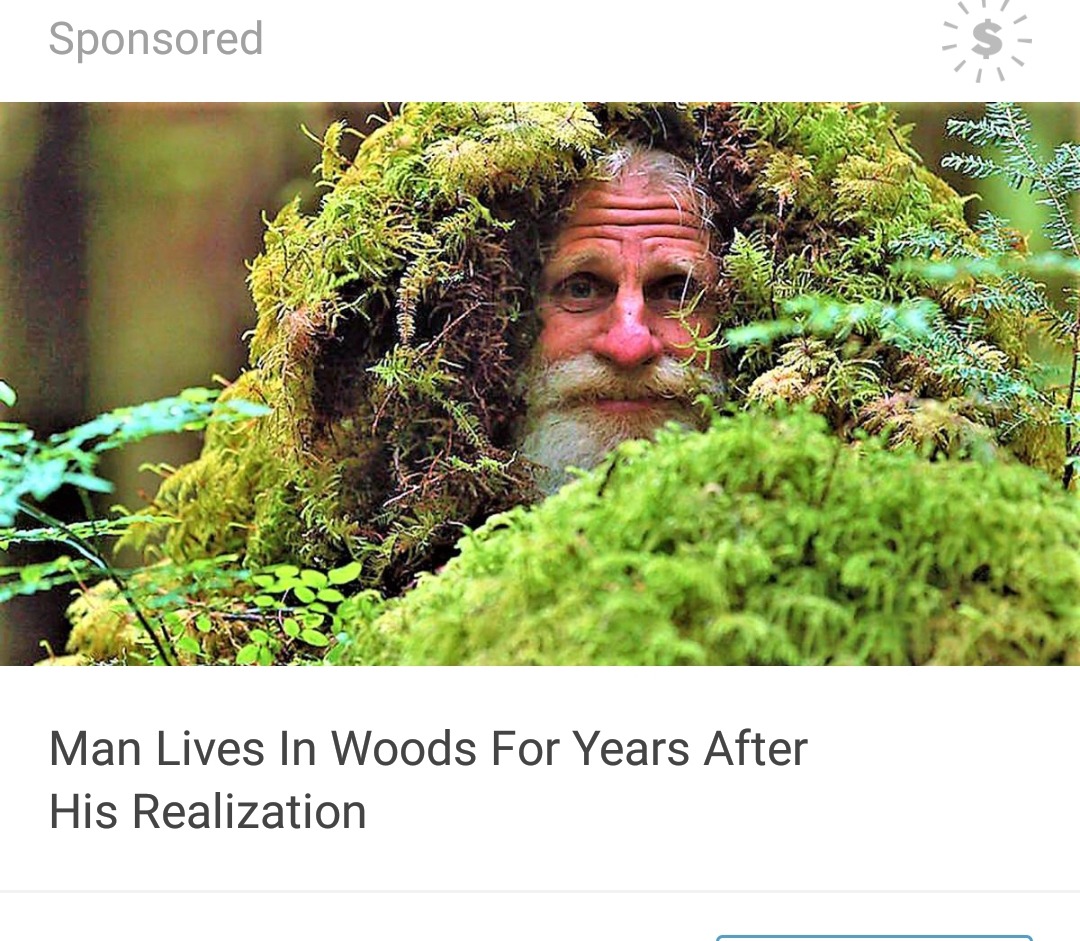Open the sponsored ad image of the moss-covered man

[x=540, y=383]
